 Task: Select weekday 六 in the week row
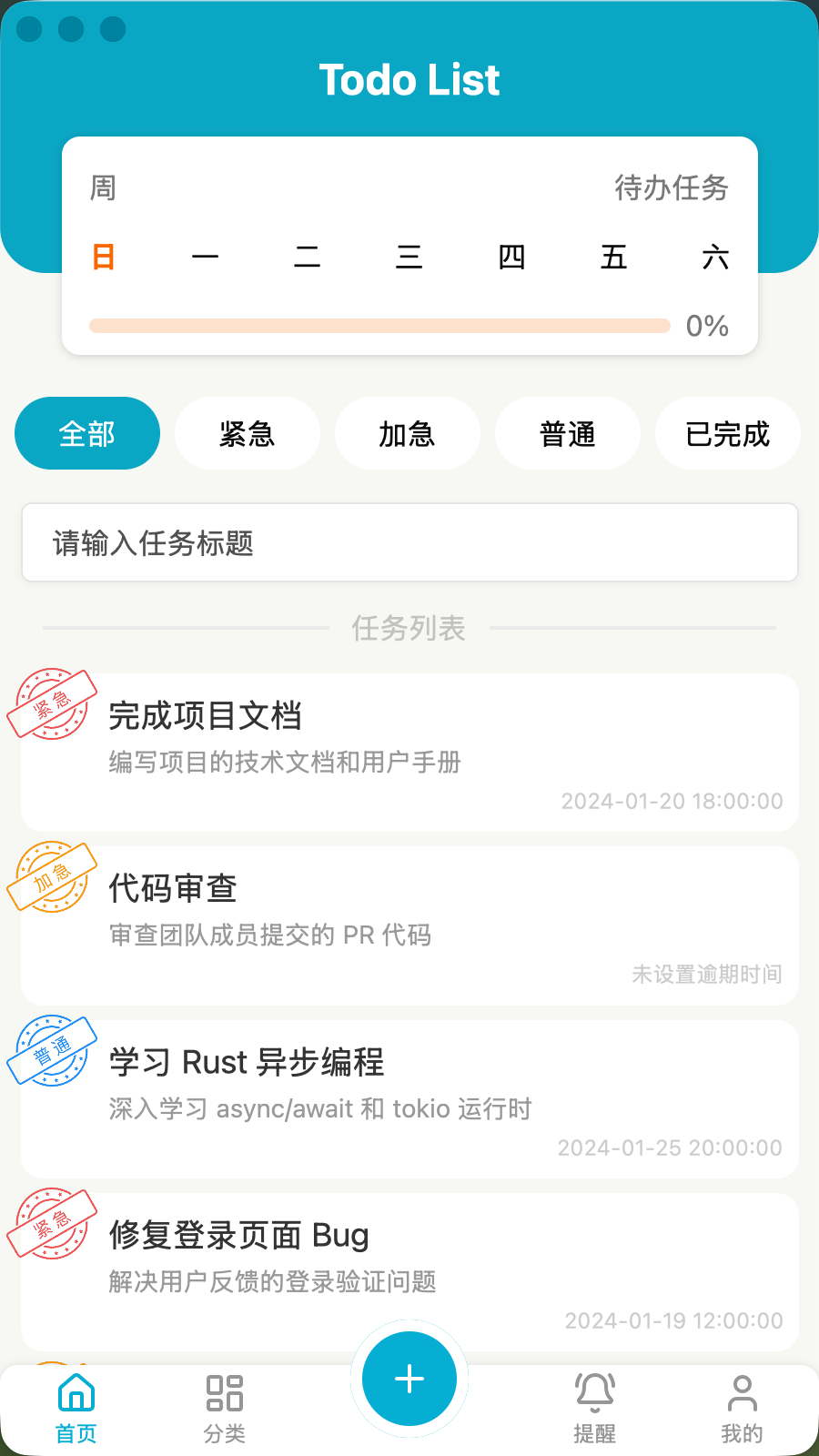(717, 258)
